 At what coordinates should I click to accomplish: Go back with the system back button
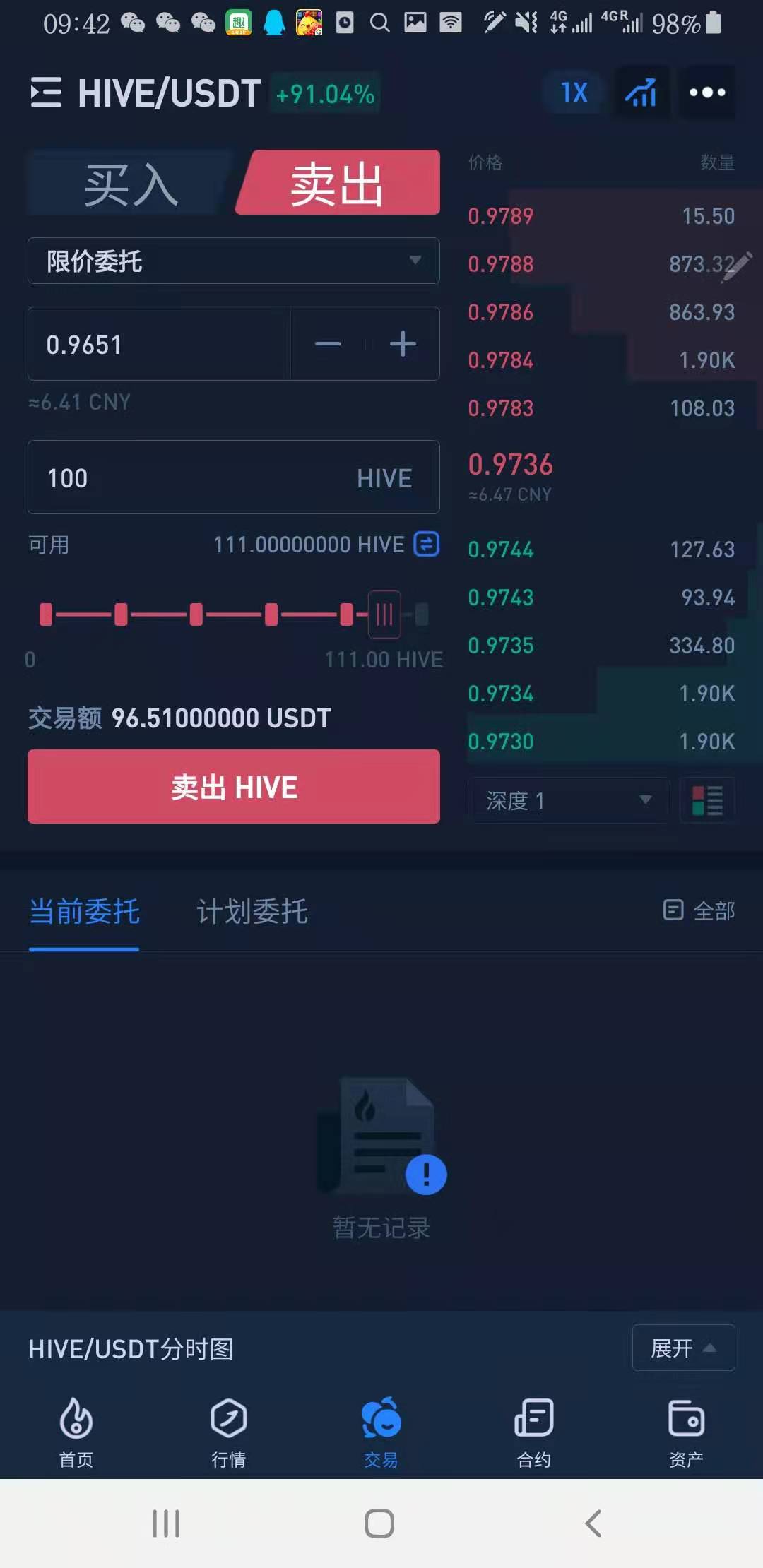(593, 1524)
